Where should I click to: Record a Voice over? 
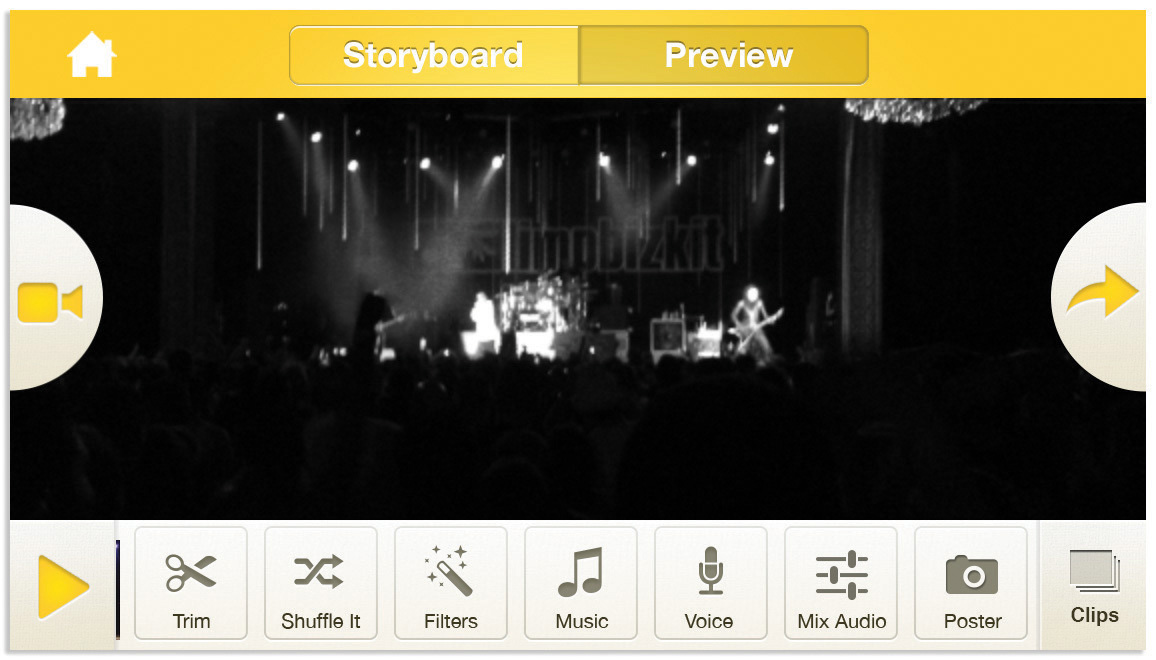(x=710, y=584)
